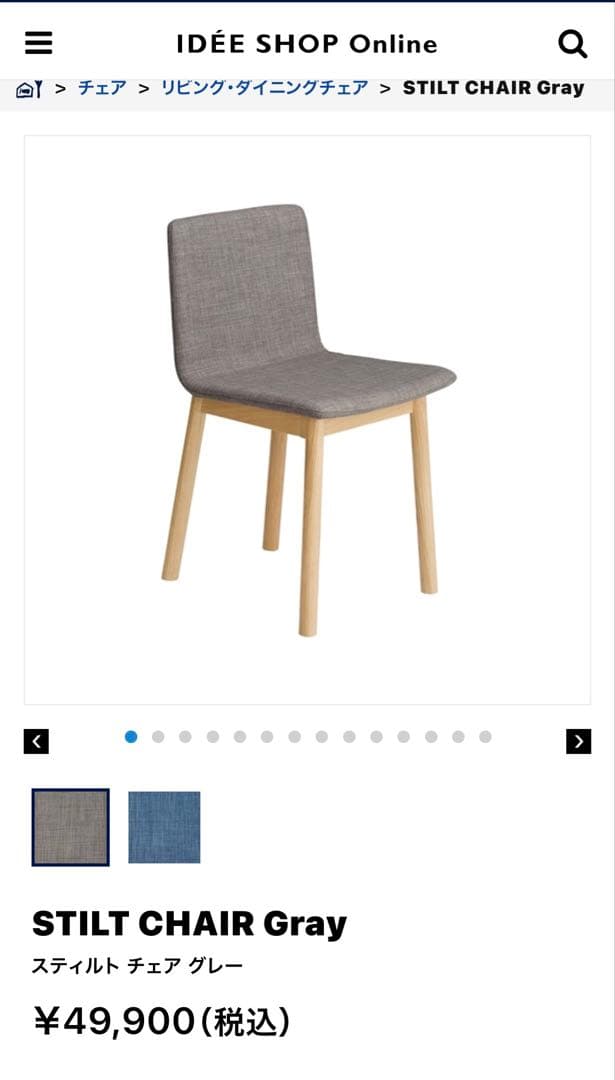
Task: Open the gray chair product image
Action: click(x=307, y=420)
